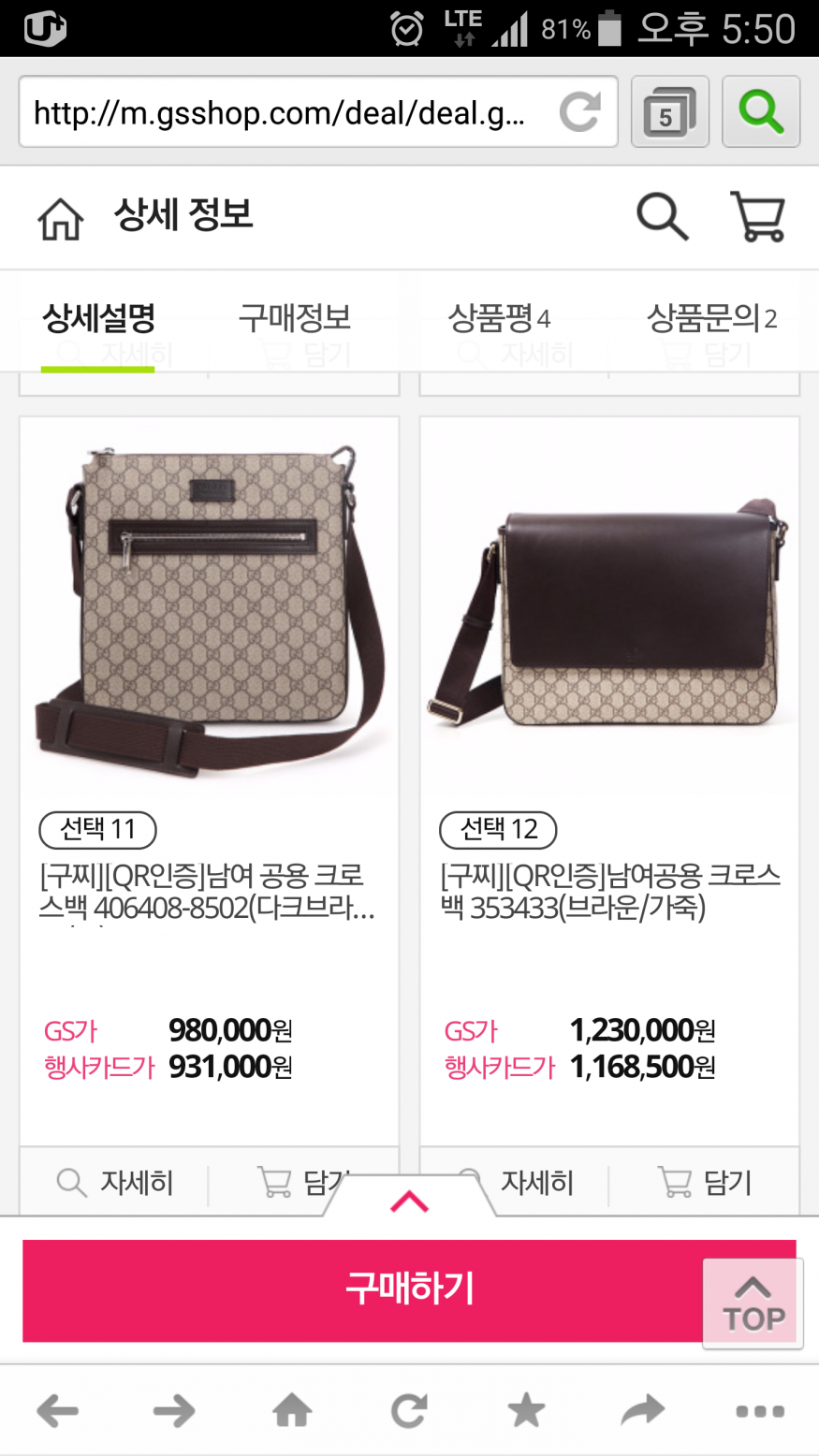Tap the browser URL address bar
Viewport: 819px width, 1456px height.
click(x=281, y=113)
